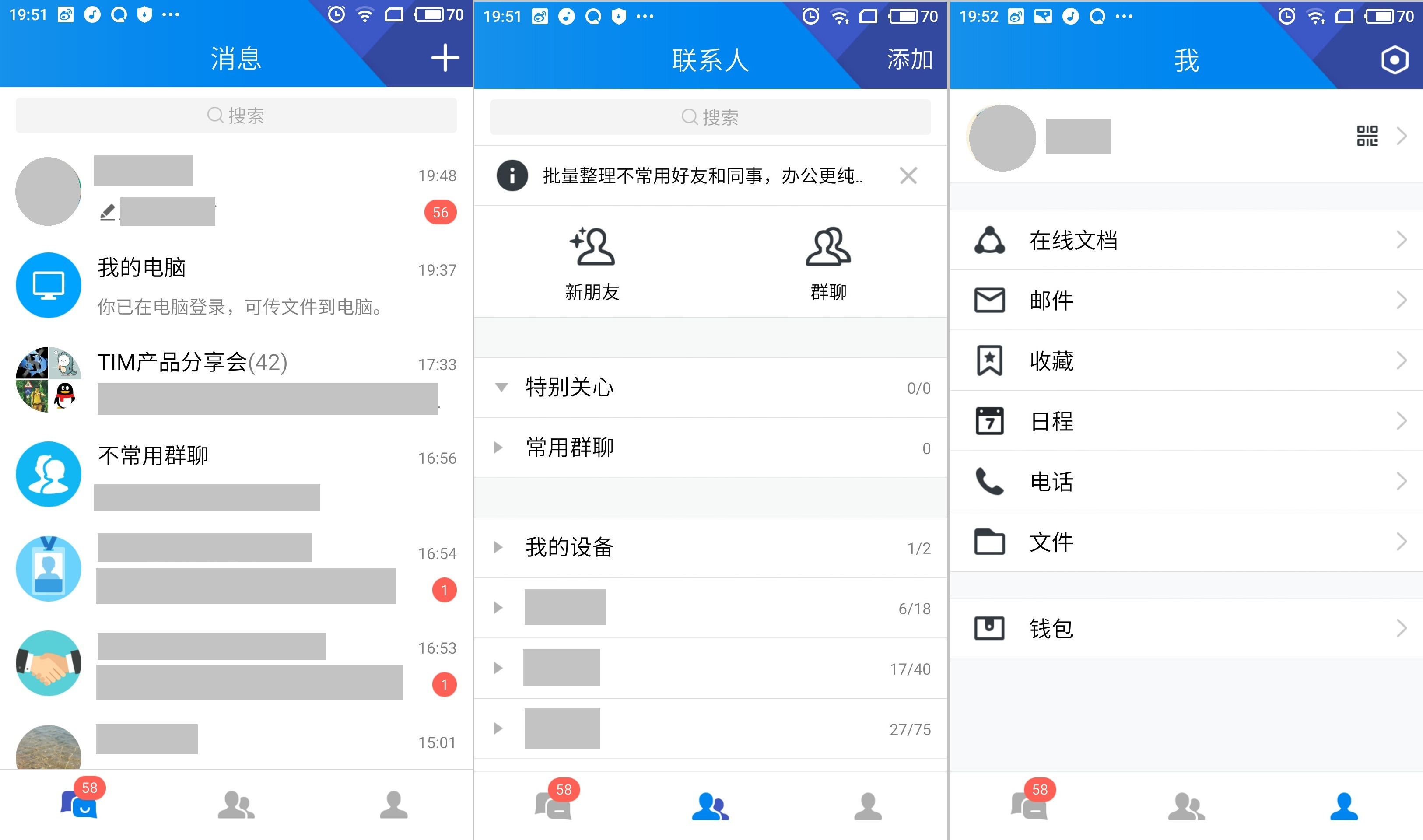Open 在线文档
The height and width of the screenshot is (840, 1423).
pyautogui.click(x=1186, y=240)
